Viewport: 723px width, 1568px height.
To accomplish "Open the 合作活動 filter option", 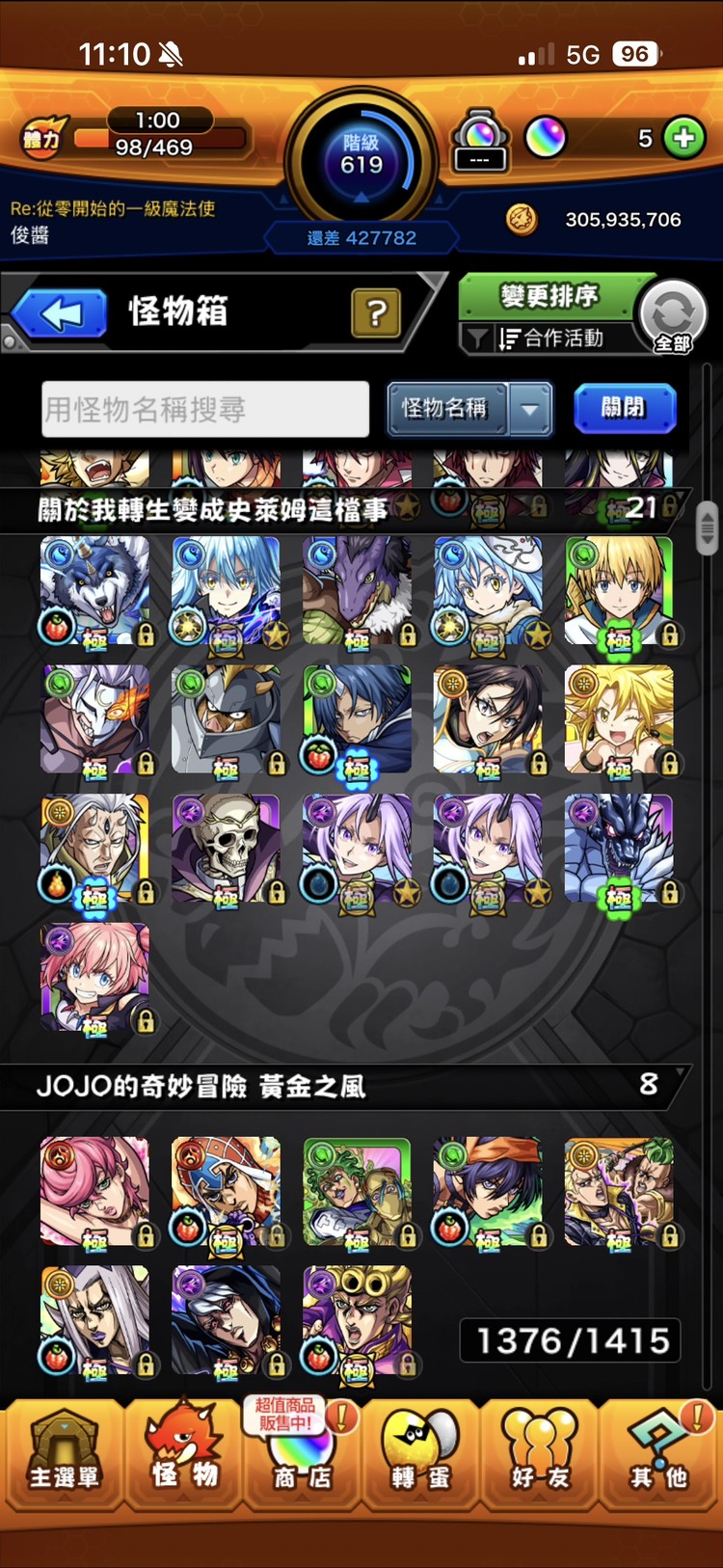I will 551,338.
